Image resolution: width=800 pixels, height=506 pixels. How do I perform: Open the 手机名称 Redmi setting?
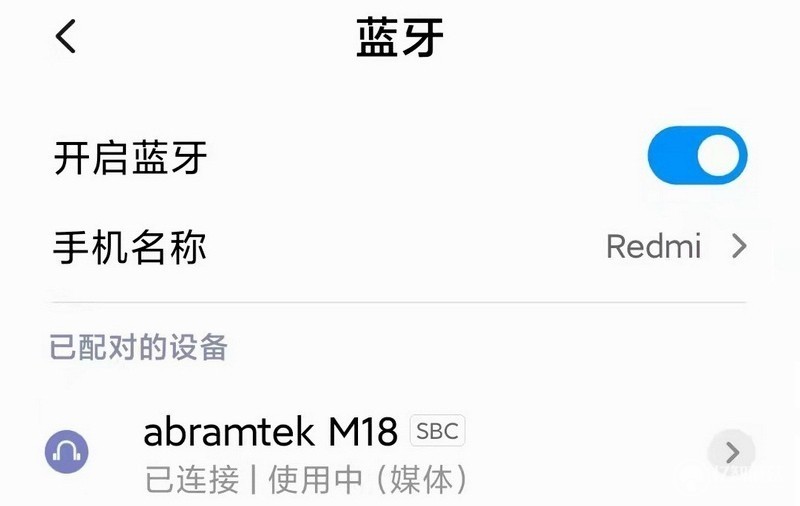tap(400, 246)
